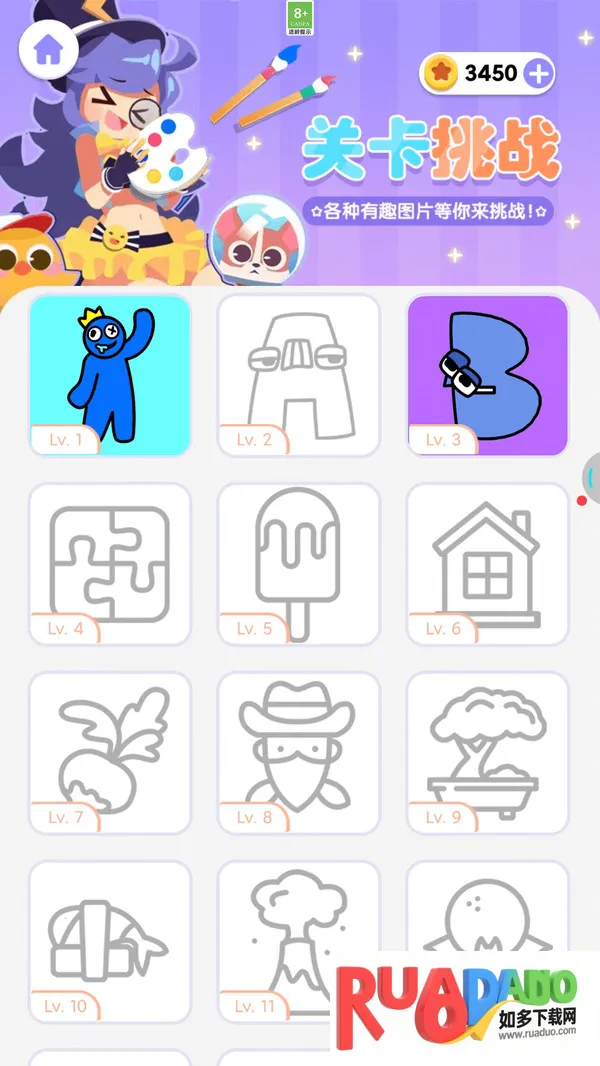Add more coins with the plus button
The image size is (600, 1066).
[x=538, y=73]
